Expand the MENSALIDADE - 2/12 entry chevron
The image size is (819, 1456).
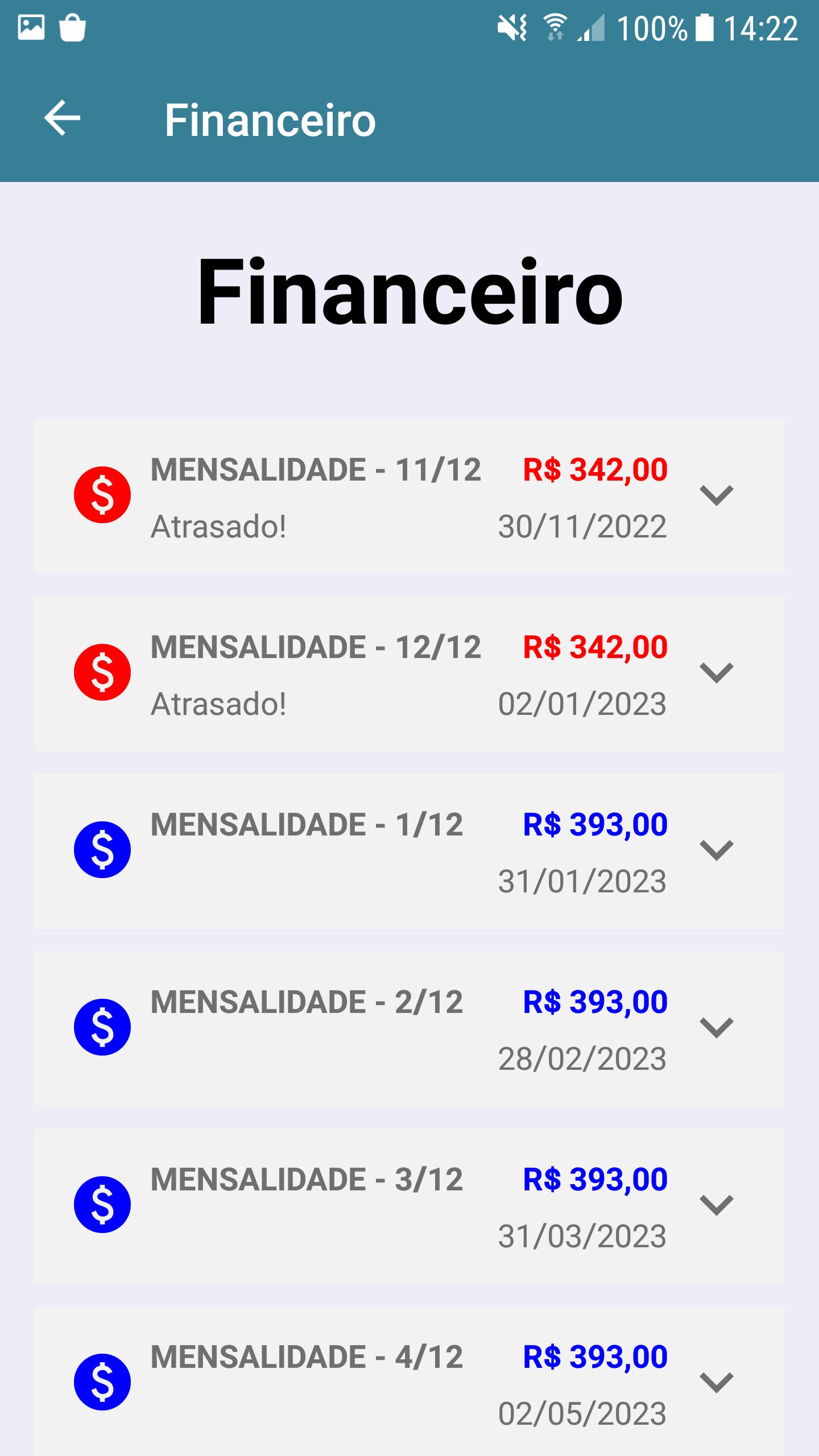(717, 1028)
